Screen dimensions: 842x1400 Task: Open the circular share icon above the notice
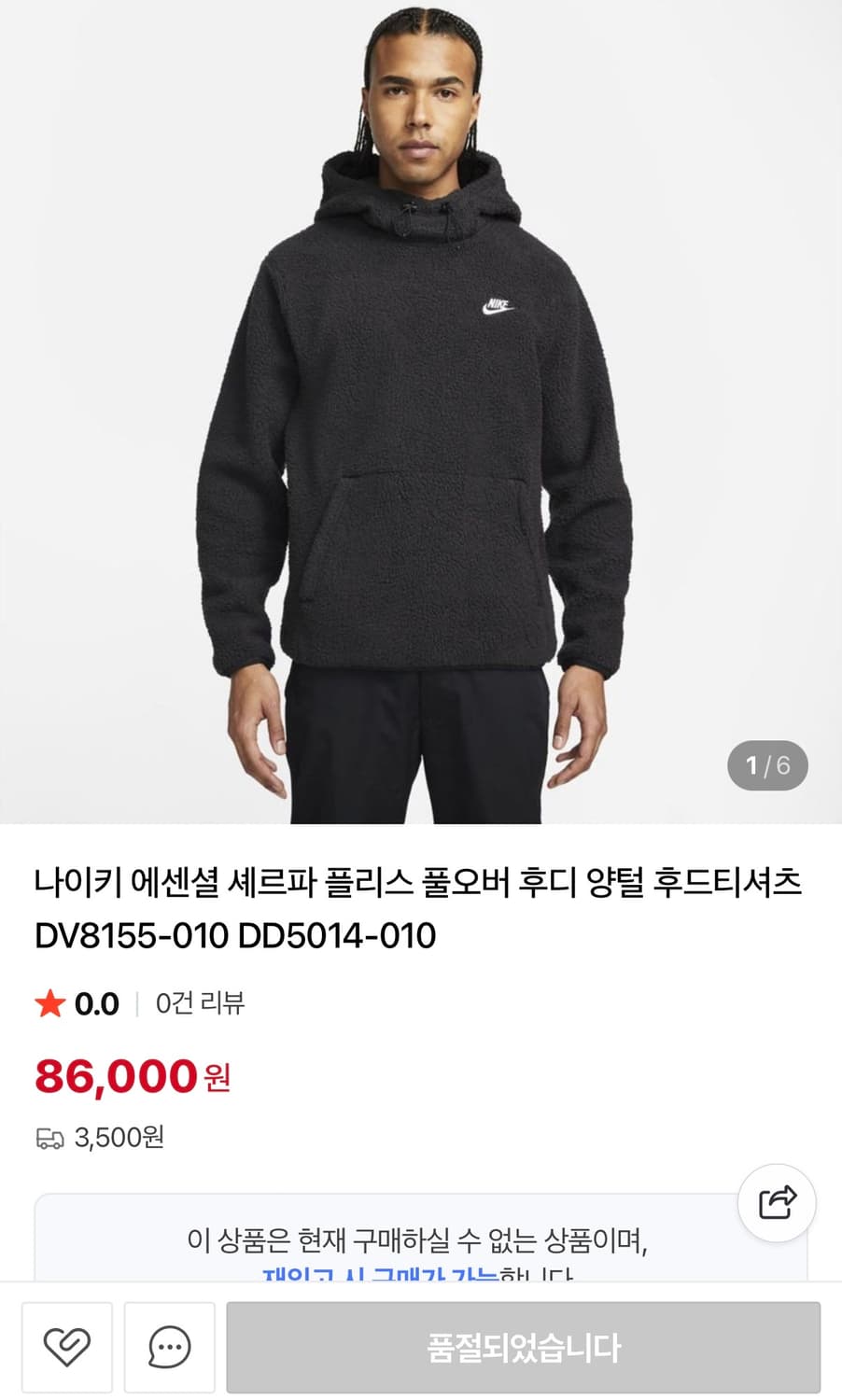[x=777, y=1202]
